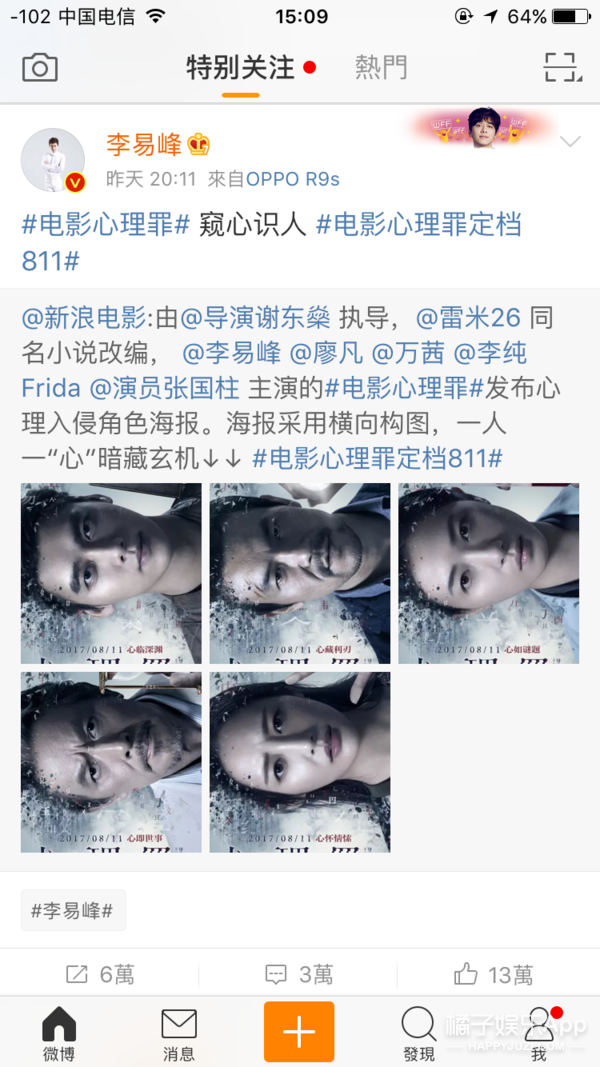Go to the 消息 tab
Screen dimensions: 600x1067
coord(178,1033)
